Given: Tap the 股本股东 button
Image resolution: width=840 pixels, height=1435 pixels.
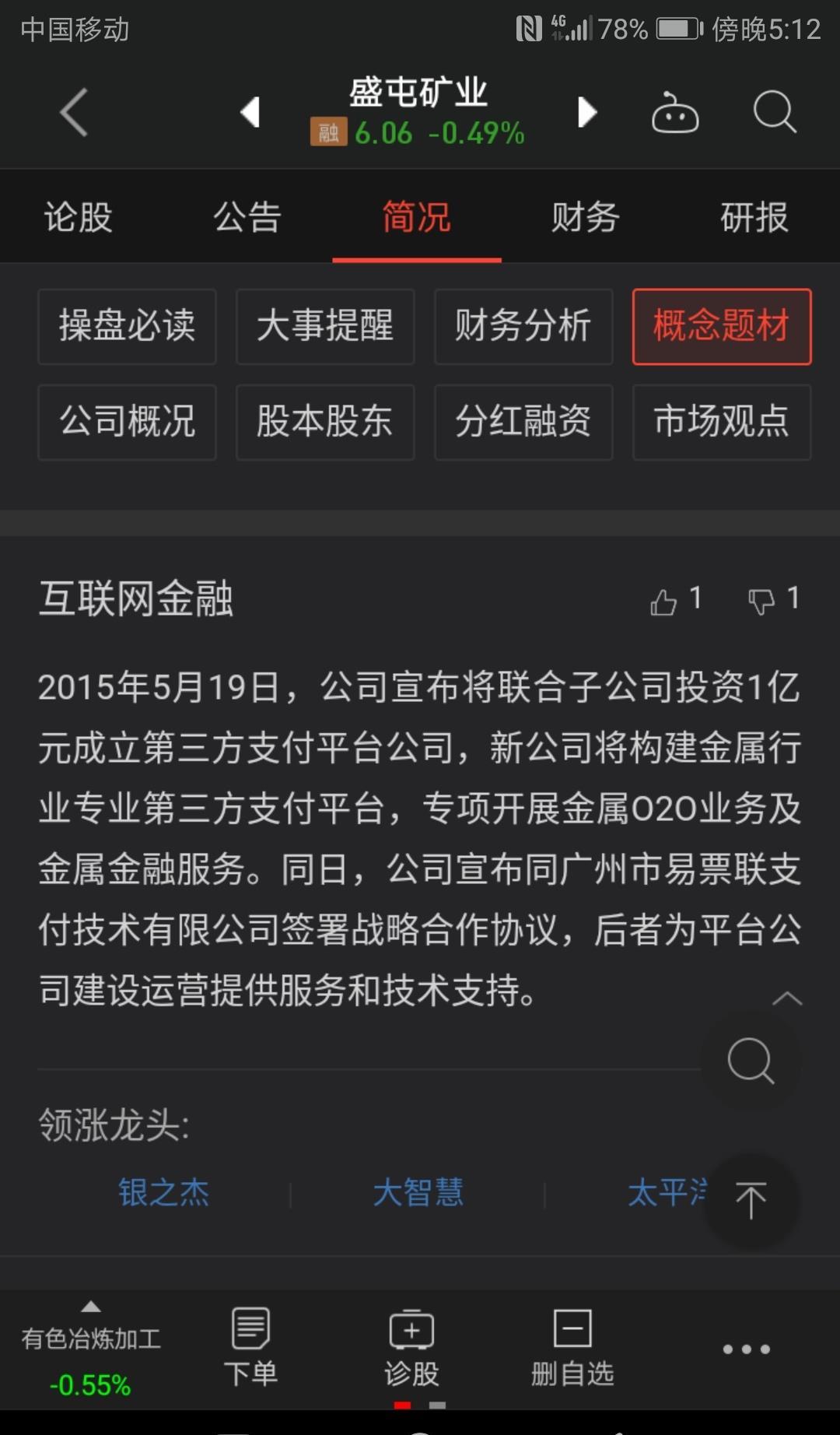Looking at the screenshot, I should pyautogui.click(x=324, y=423).
